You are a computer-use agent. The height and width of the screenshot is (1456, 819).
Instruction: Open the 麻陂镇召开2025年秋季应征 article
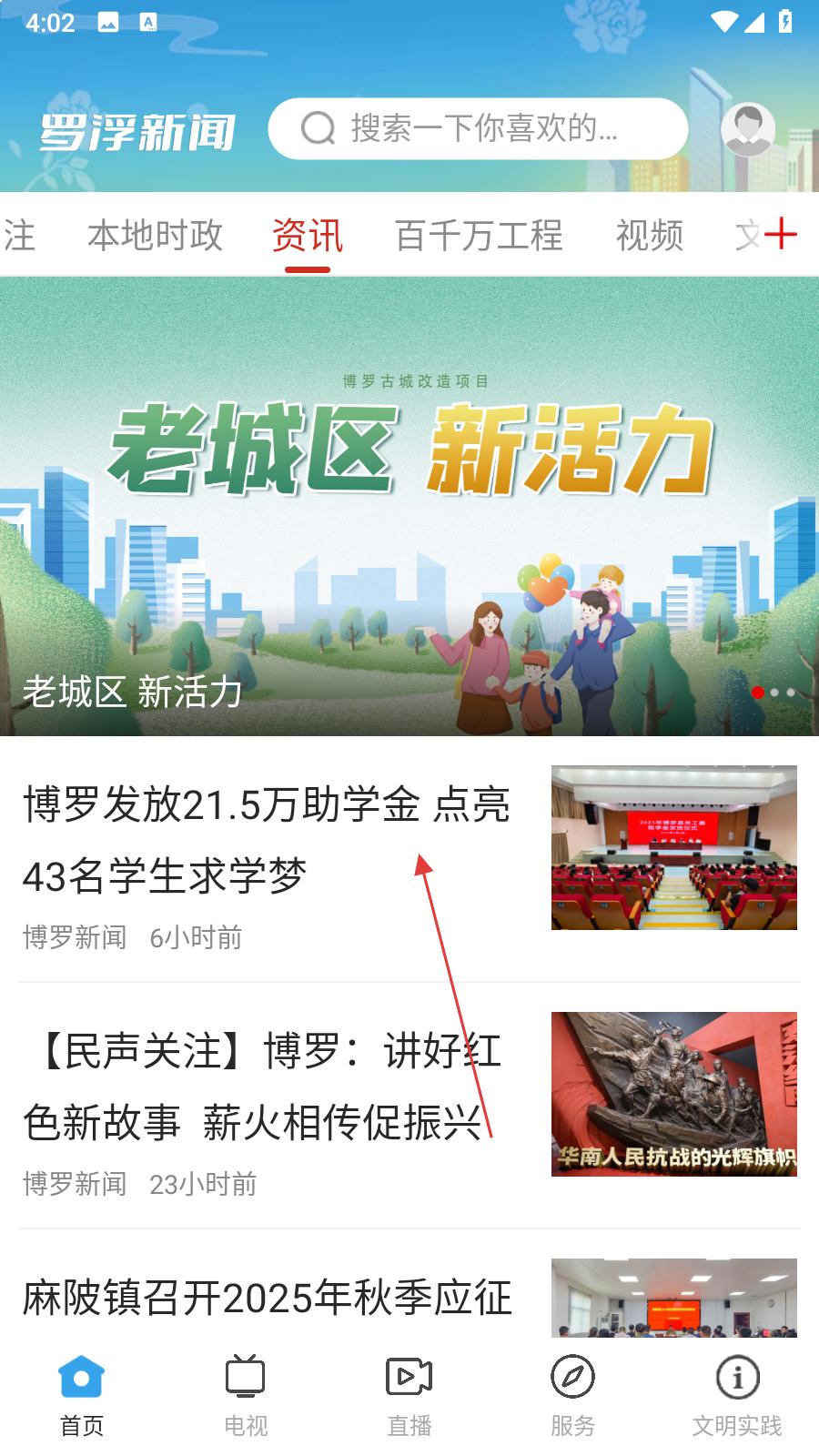[x=267, y=1298]
